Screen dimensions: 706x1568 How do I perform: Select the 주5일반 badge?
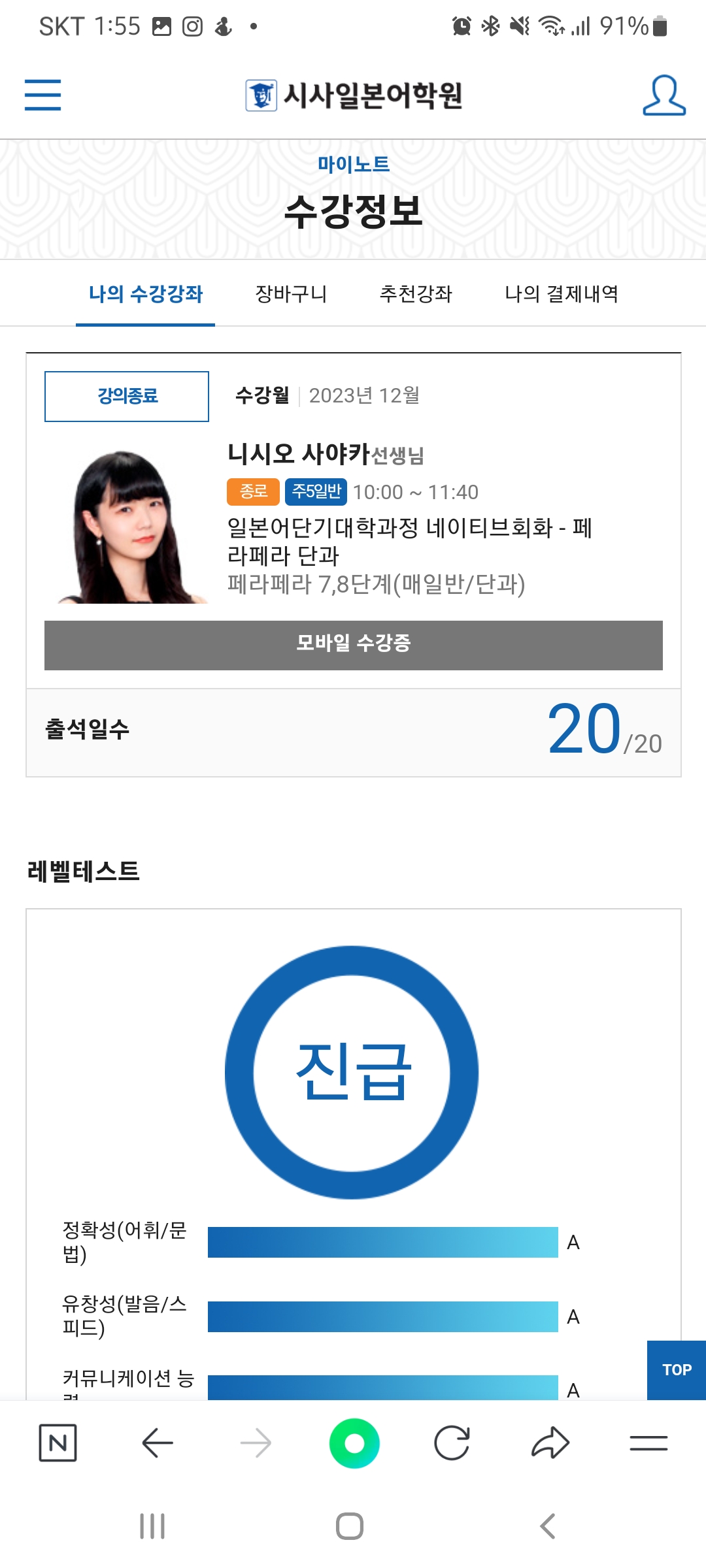click(316, 493)
